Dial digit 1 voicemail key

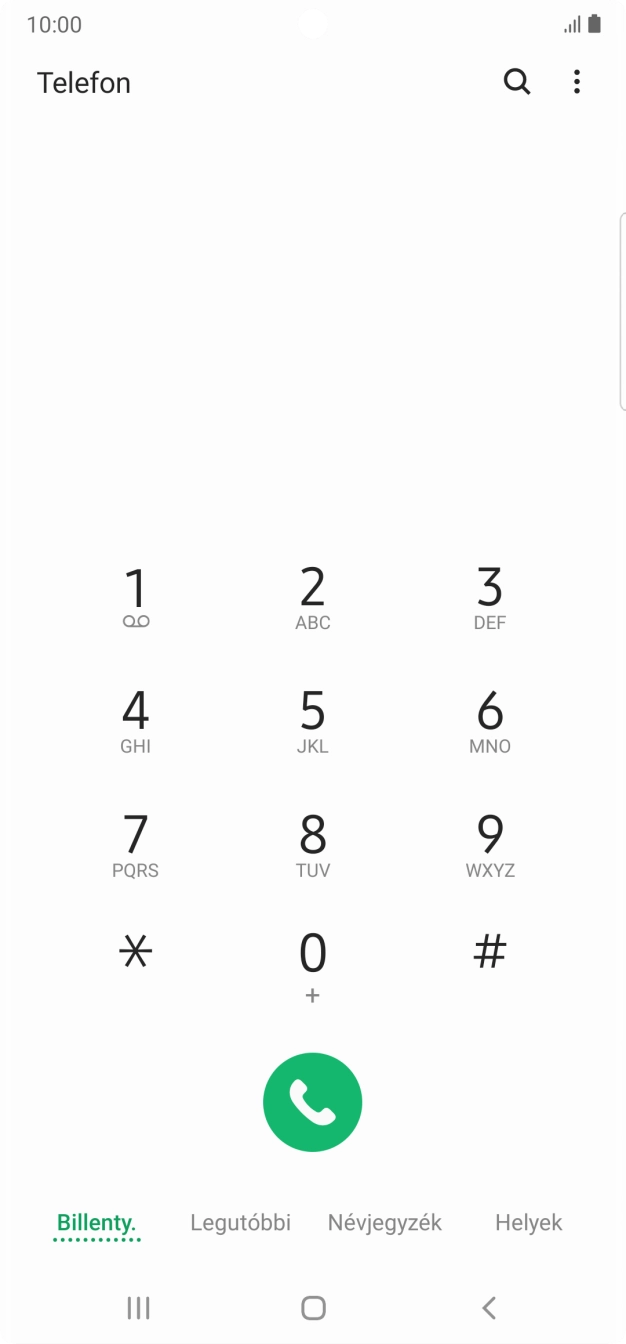pyautogui.click(x=136, y=598)
